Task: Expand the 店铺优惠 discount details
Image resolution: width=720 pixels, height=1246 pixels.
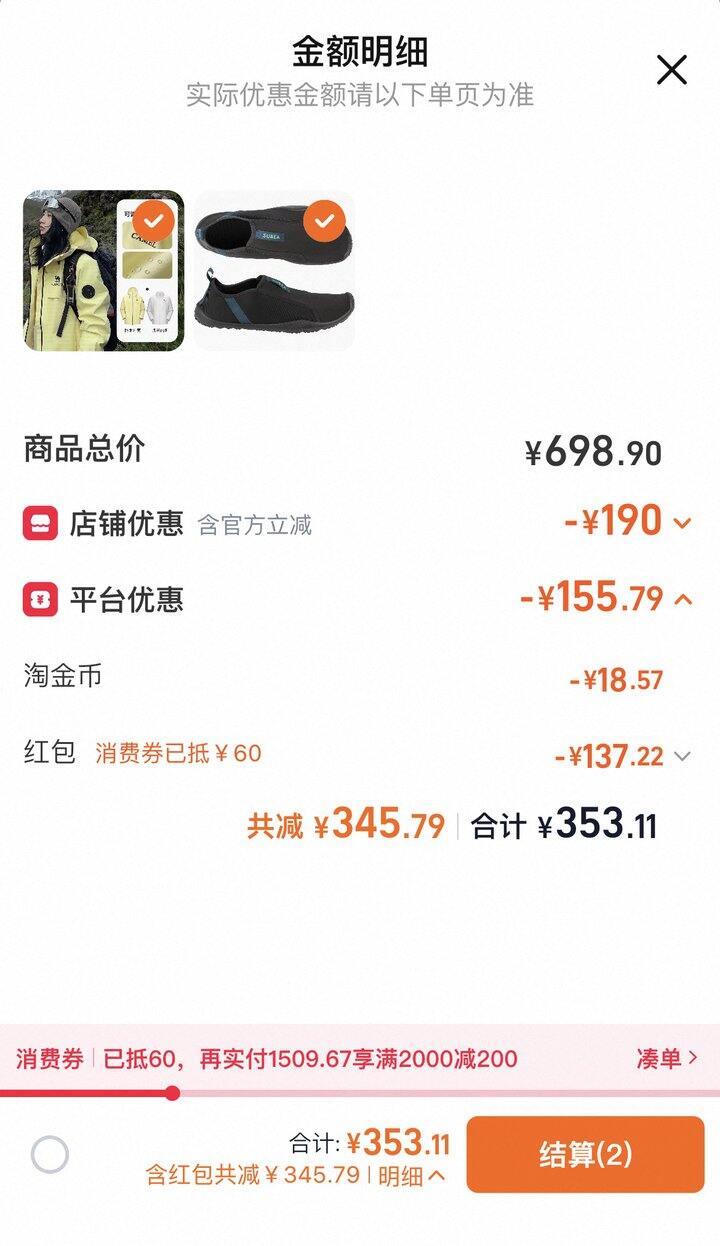Action: (682, 523)
